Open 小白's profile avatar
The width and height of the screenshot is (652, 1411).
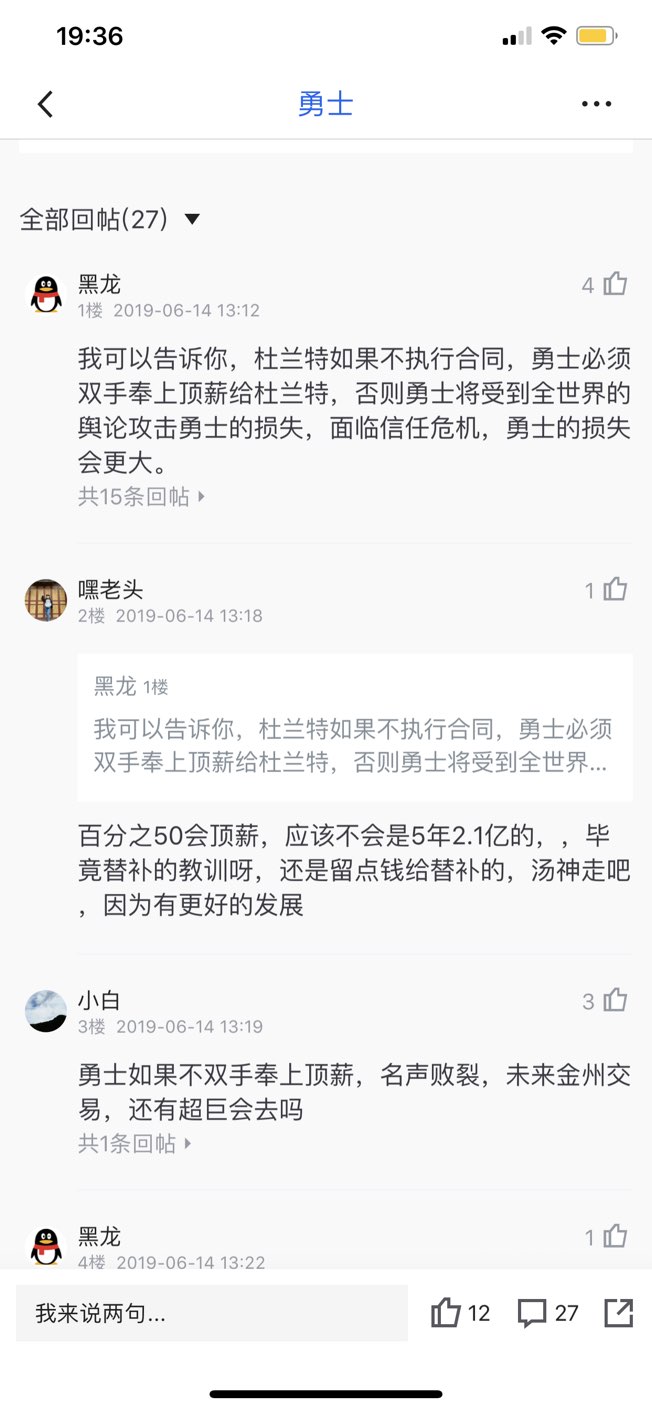[x=45, y=1011]
